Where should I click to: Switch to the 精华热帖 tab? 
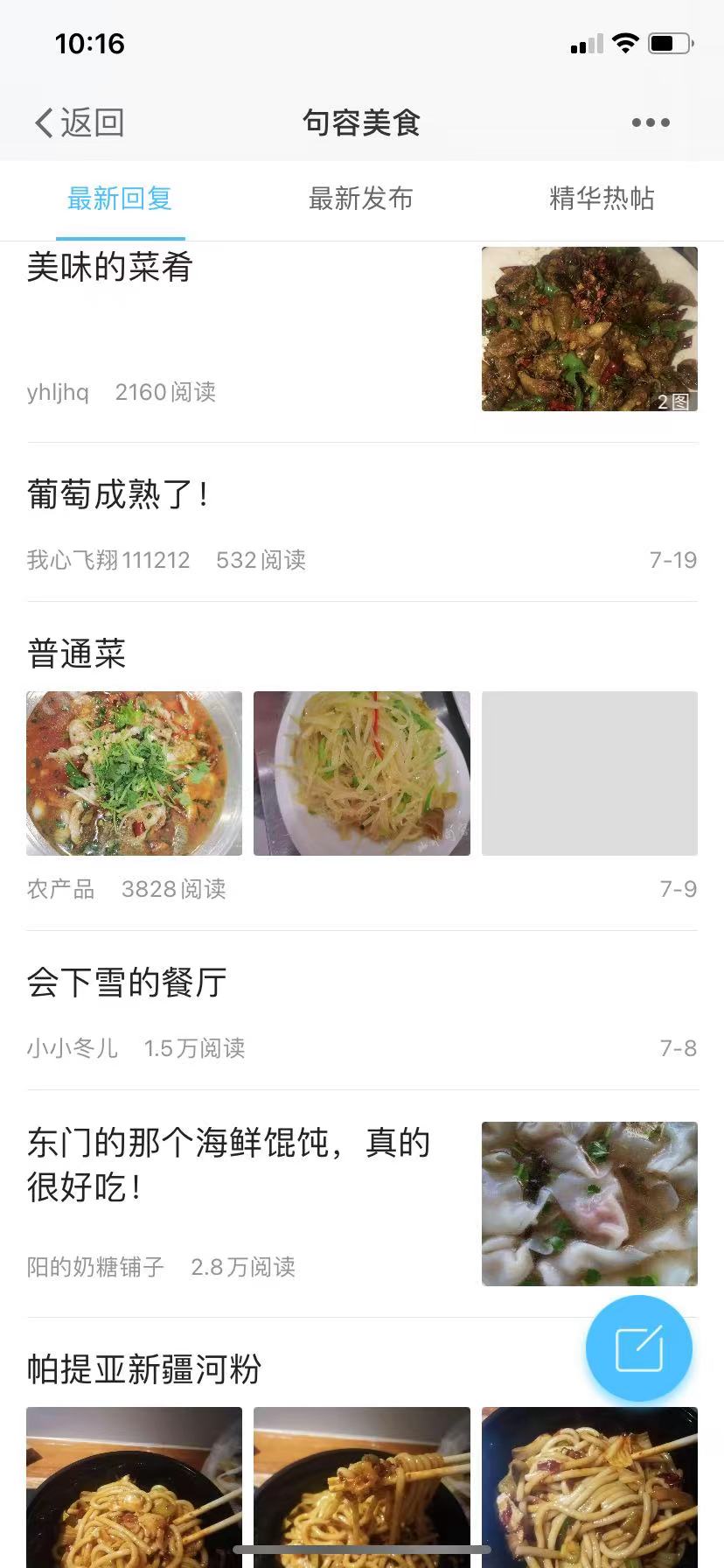pos(601,199)
